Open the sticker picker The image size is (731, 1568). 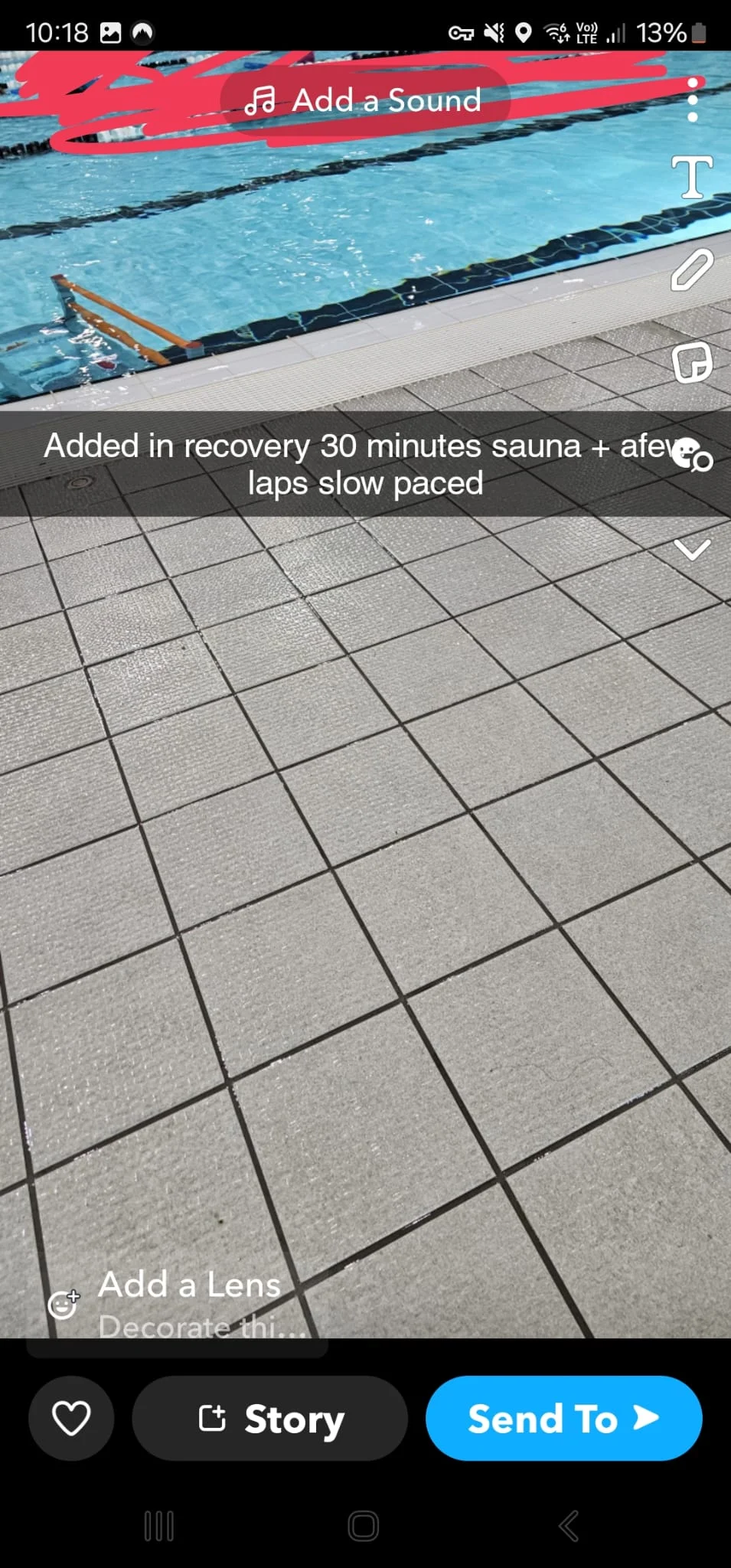click(692, 363)
